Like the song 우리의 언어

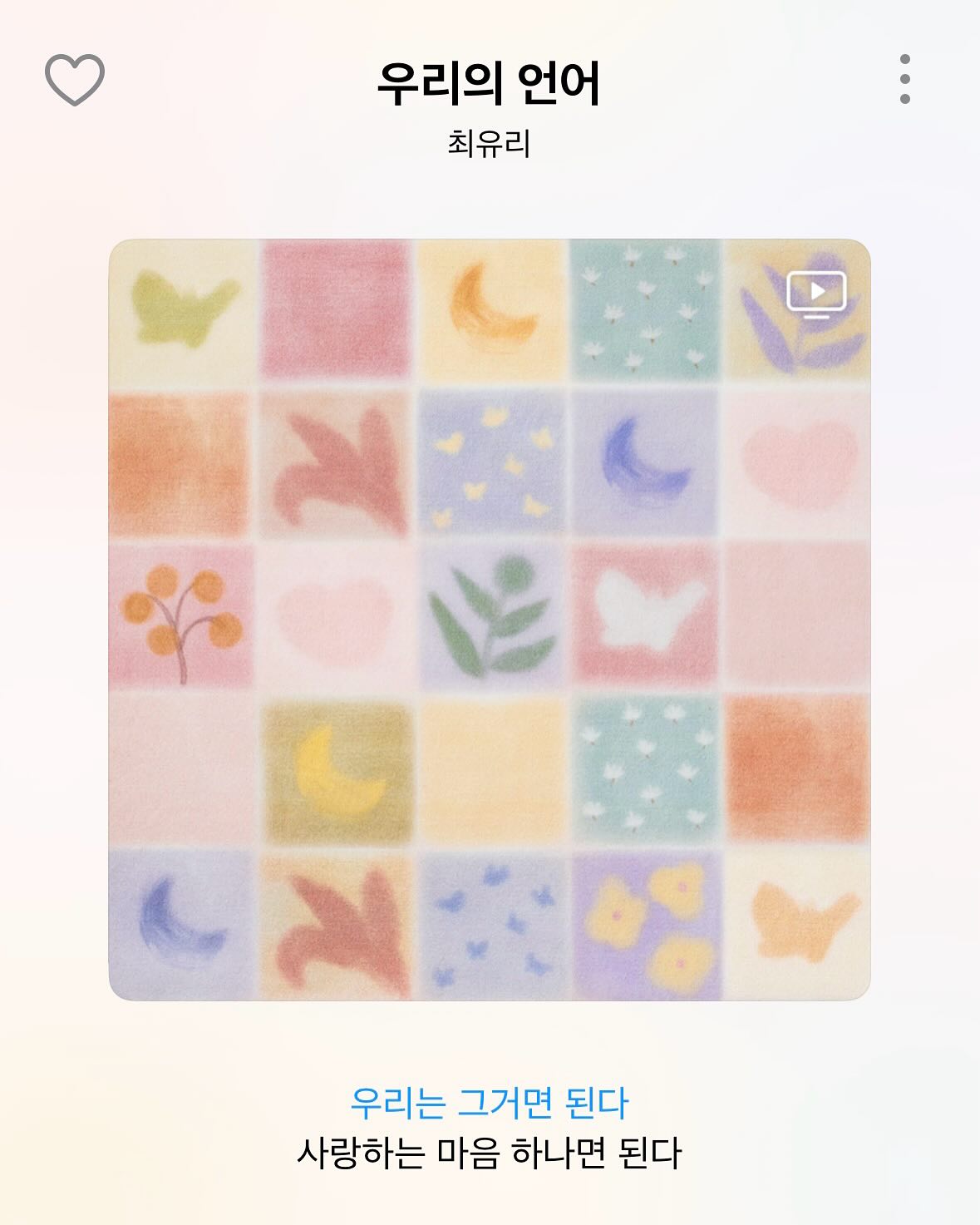(x=75, y=80)
